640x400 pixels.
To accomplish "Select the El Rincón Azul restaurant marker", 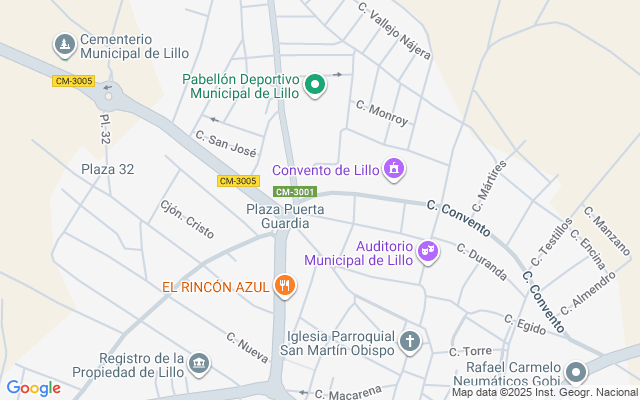I will [285, 287].
